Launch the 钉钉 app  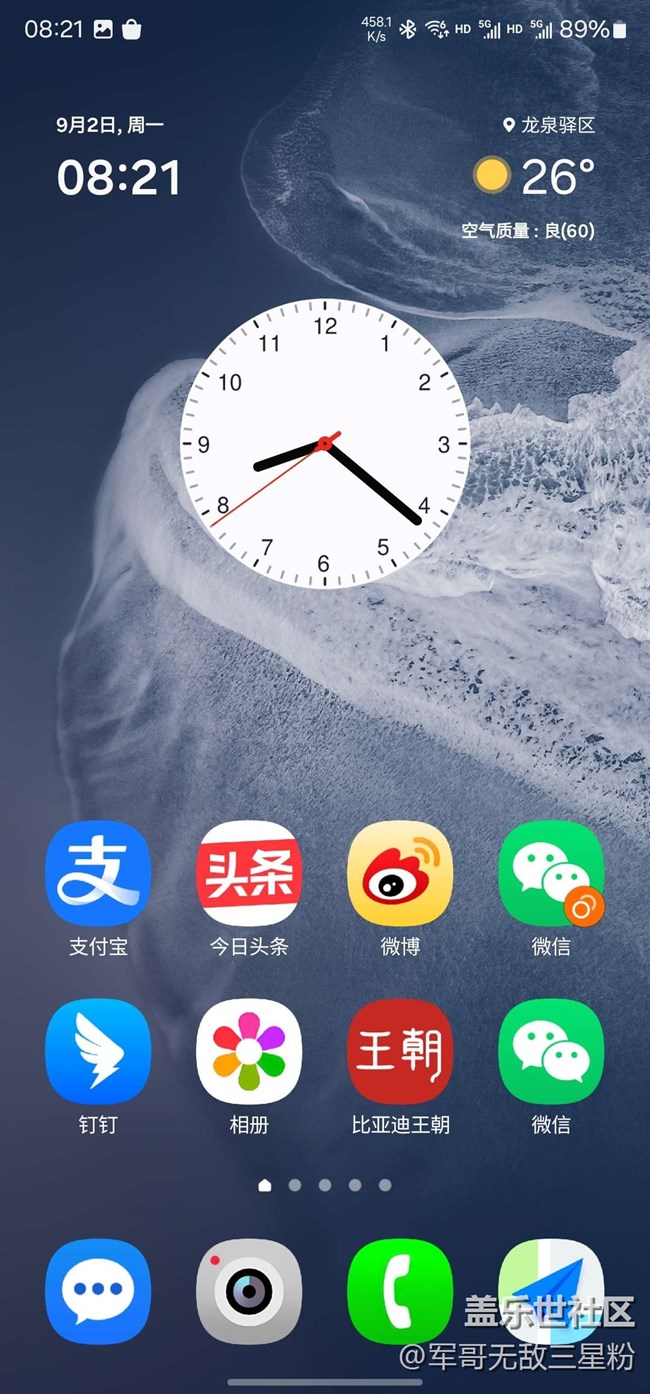point(98,1051)
